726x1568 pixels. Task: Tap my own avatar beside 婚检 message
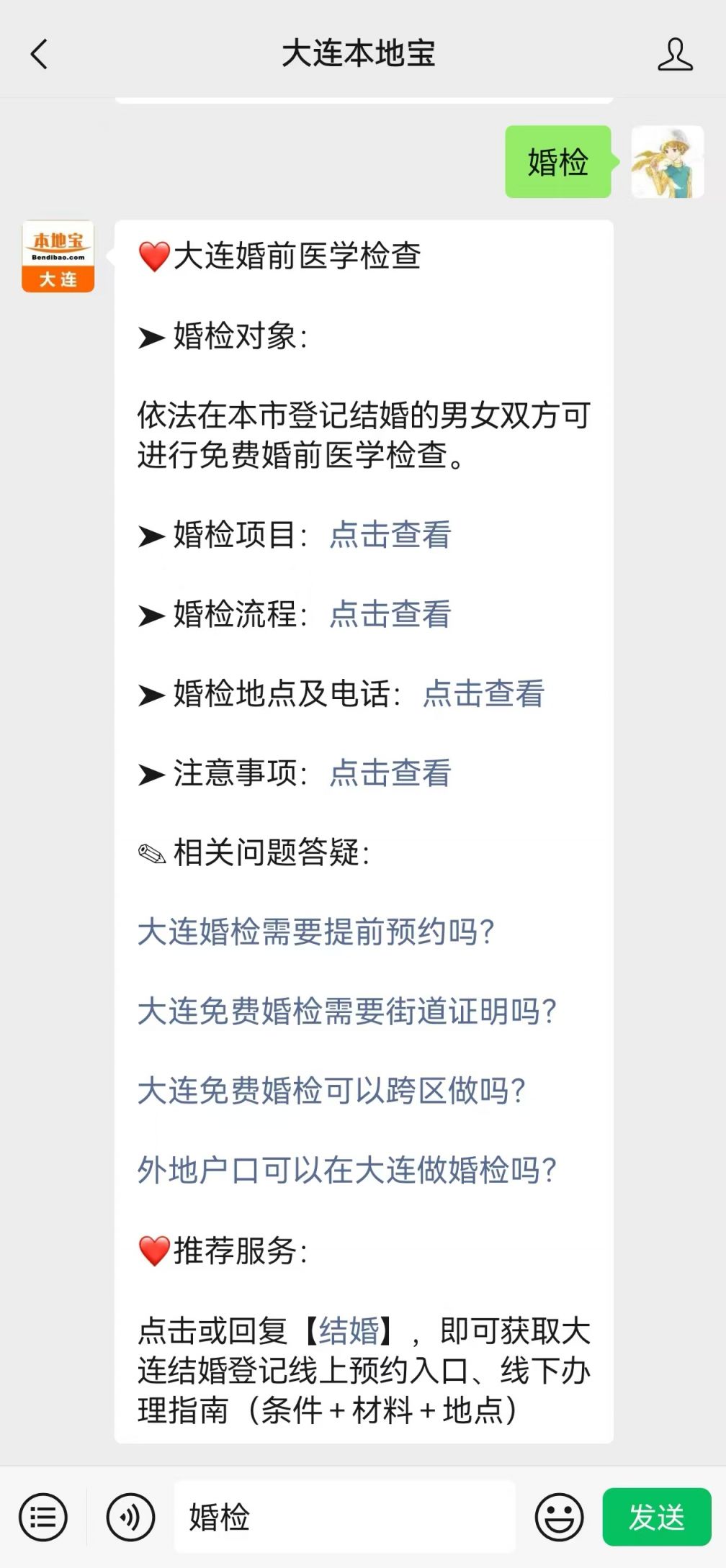(668, 162)
